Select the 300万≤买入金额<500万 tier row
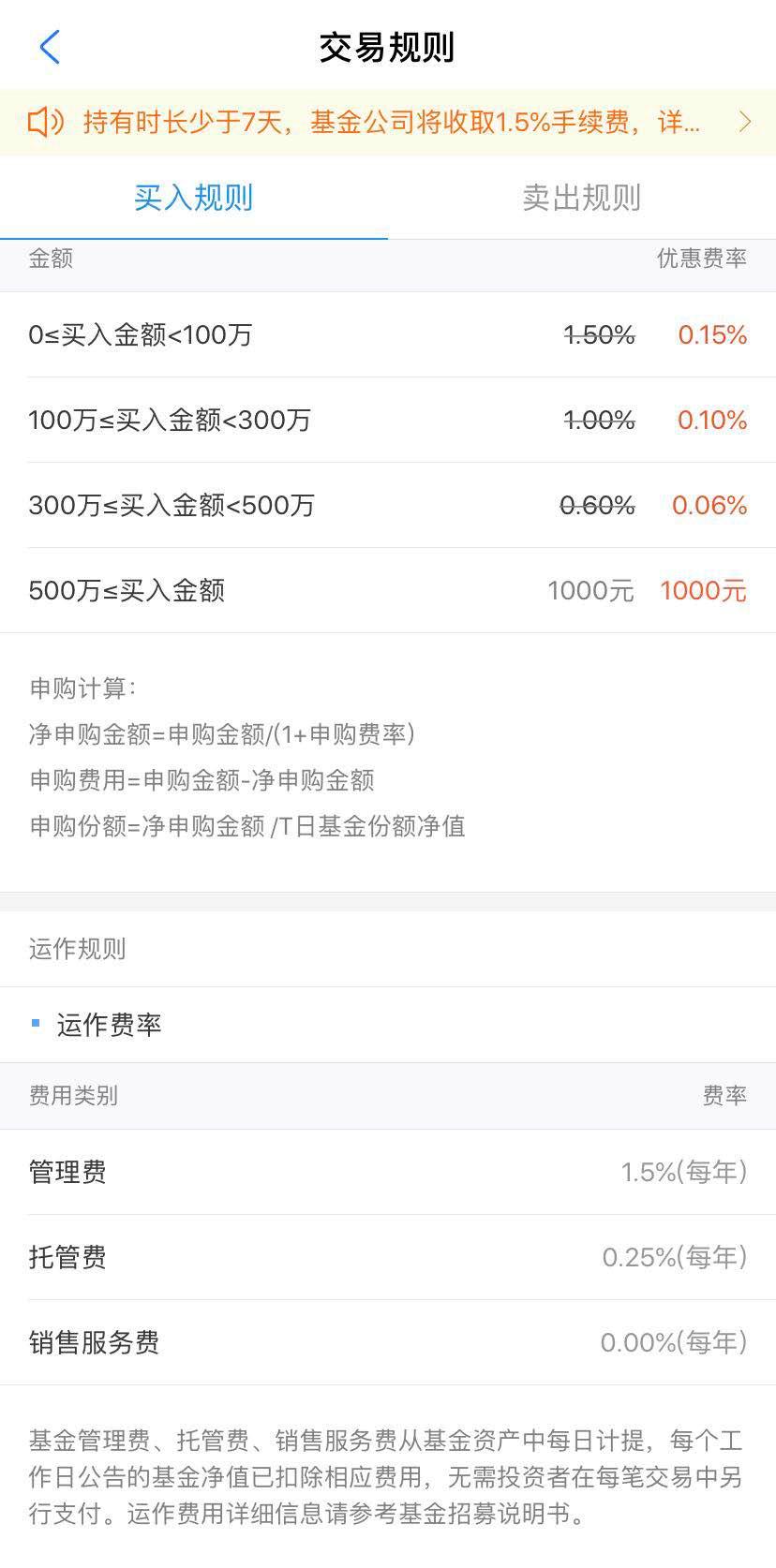Viewport: 776px width, 1568px height. pos(388,505)
